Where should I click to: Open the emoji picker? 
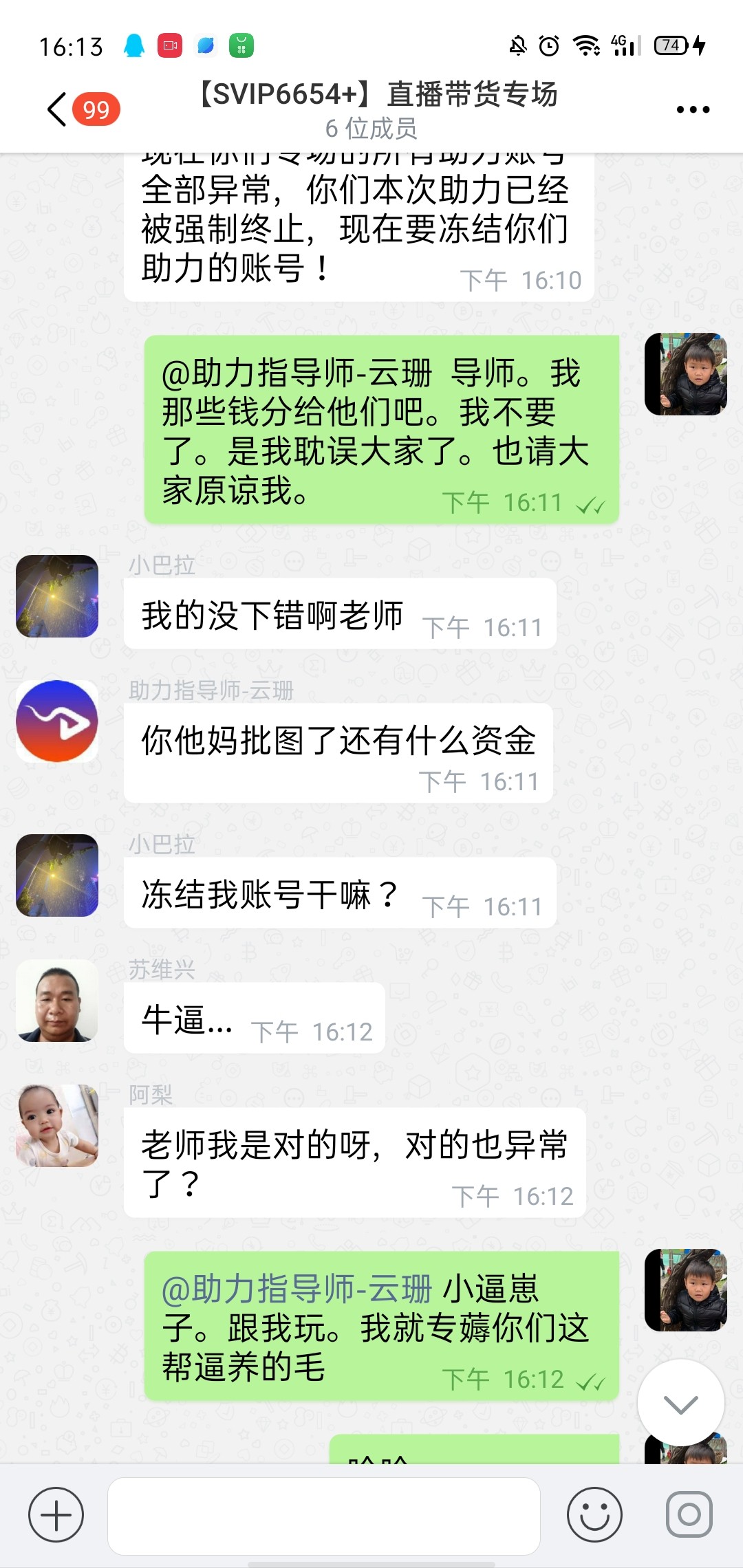tap(594, 1514)
